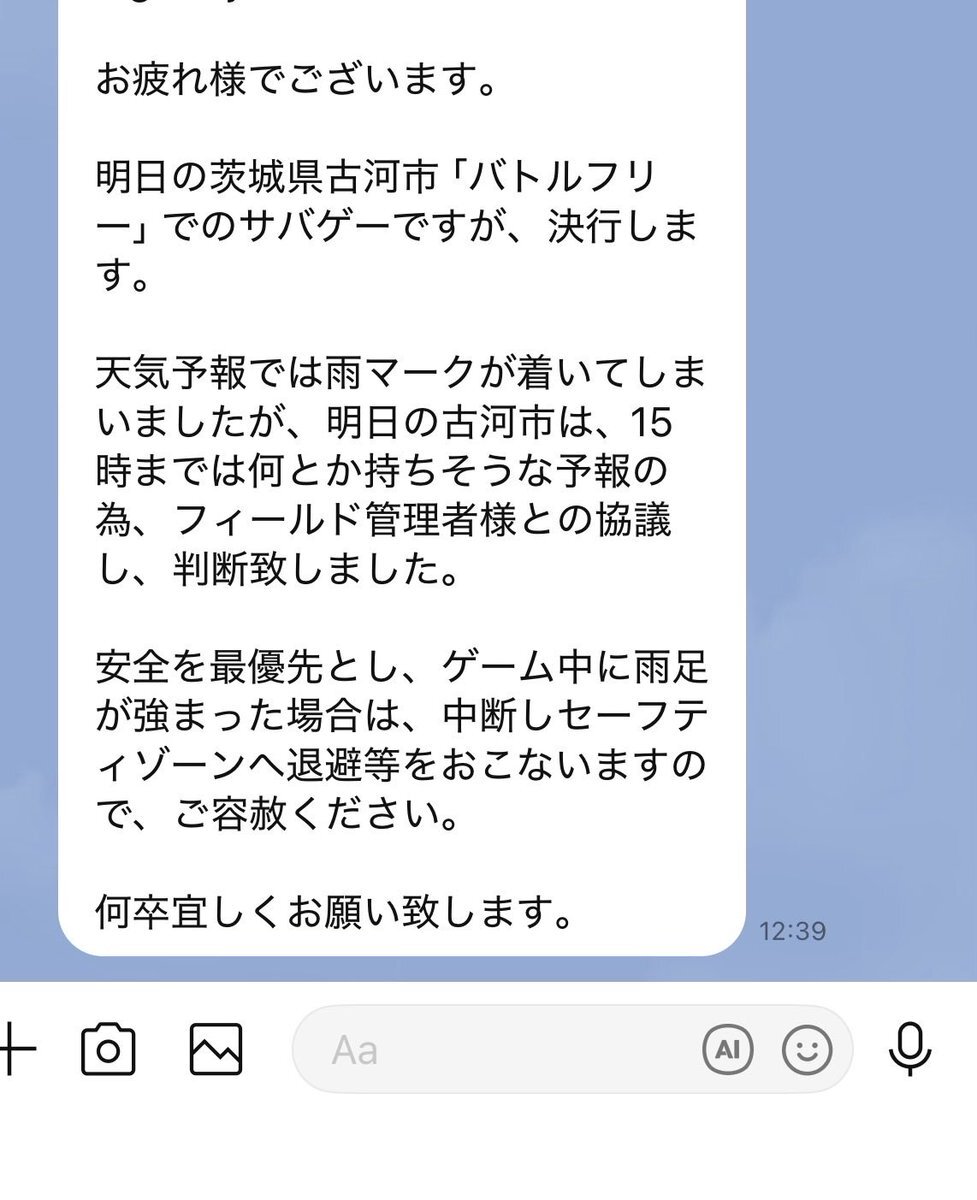This screenshot has width=977, height=1200.
Task: Open the plus attachment menu
Action: (x=14, y=1050)
